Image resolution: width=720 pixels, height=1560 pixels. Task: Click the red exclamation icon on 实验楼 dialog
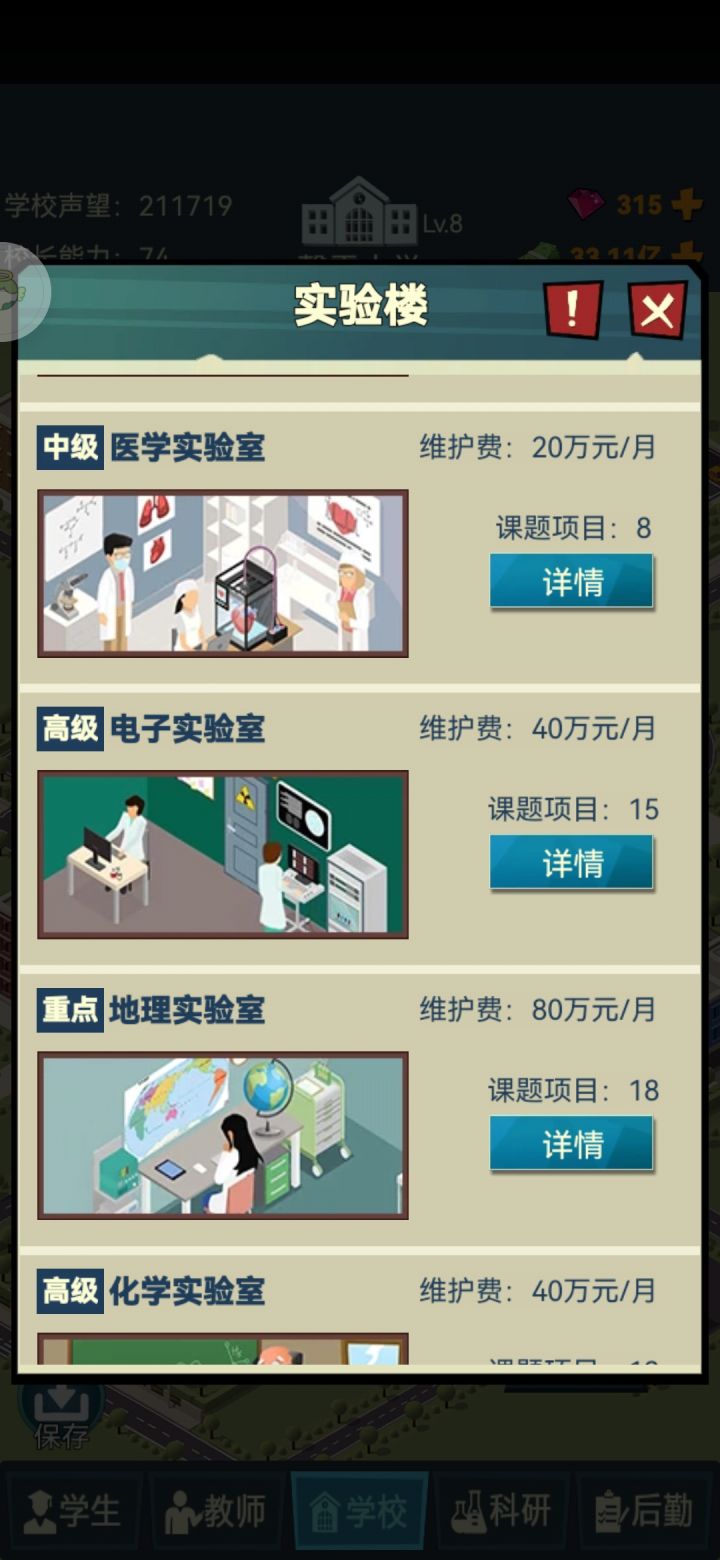tap(573, 311)
